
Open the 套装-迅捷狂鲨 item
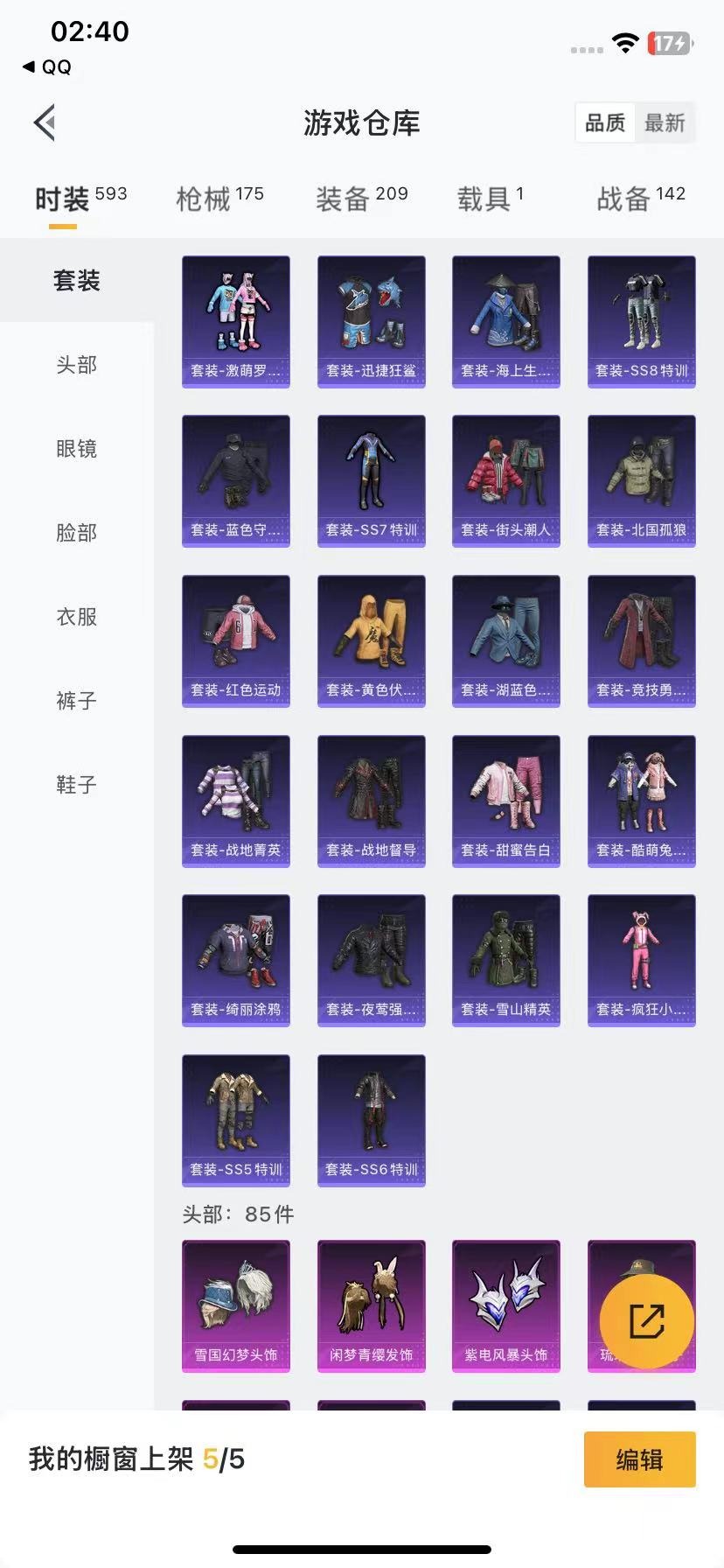pos(371,321)
